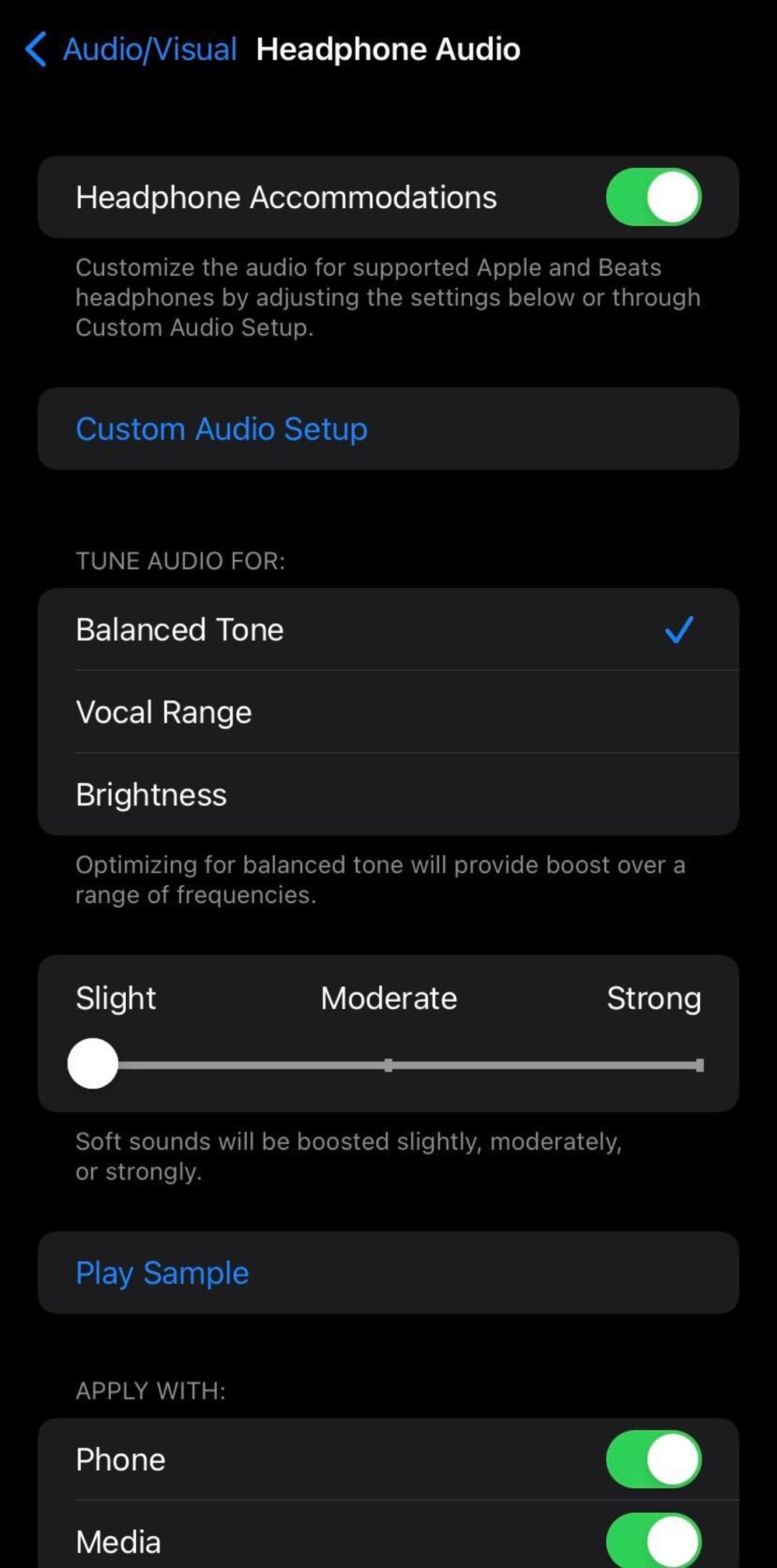Choose Vocal Range tuning
Image resolution: width=777 pixels, height=1568 pixels.
pos(387,712)
